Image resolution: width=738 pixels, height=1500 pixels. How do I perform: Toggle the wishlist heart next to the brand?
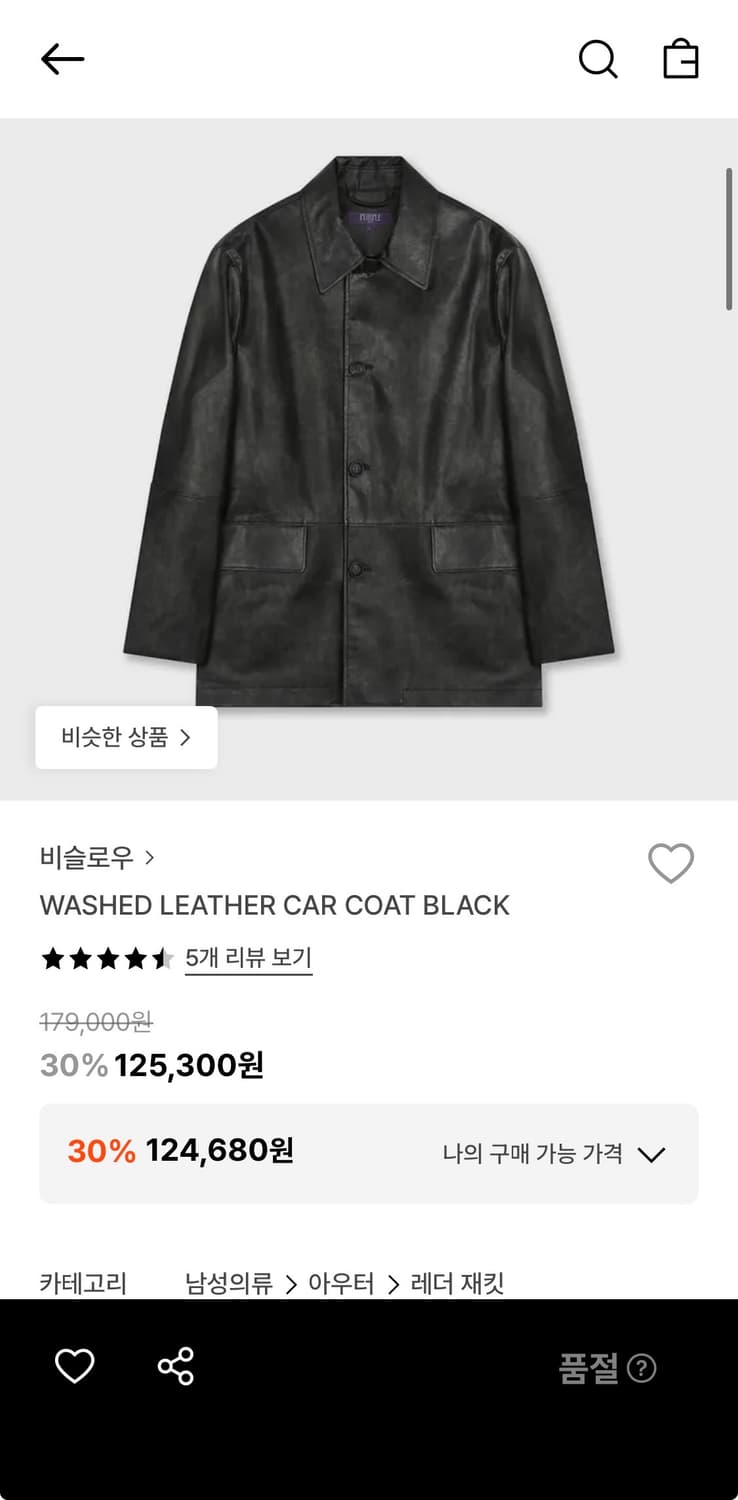point(671,862)
